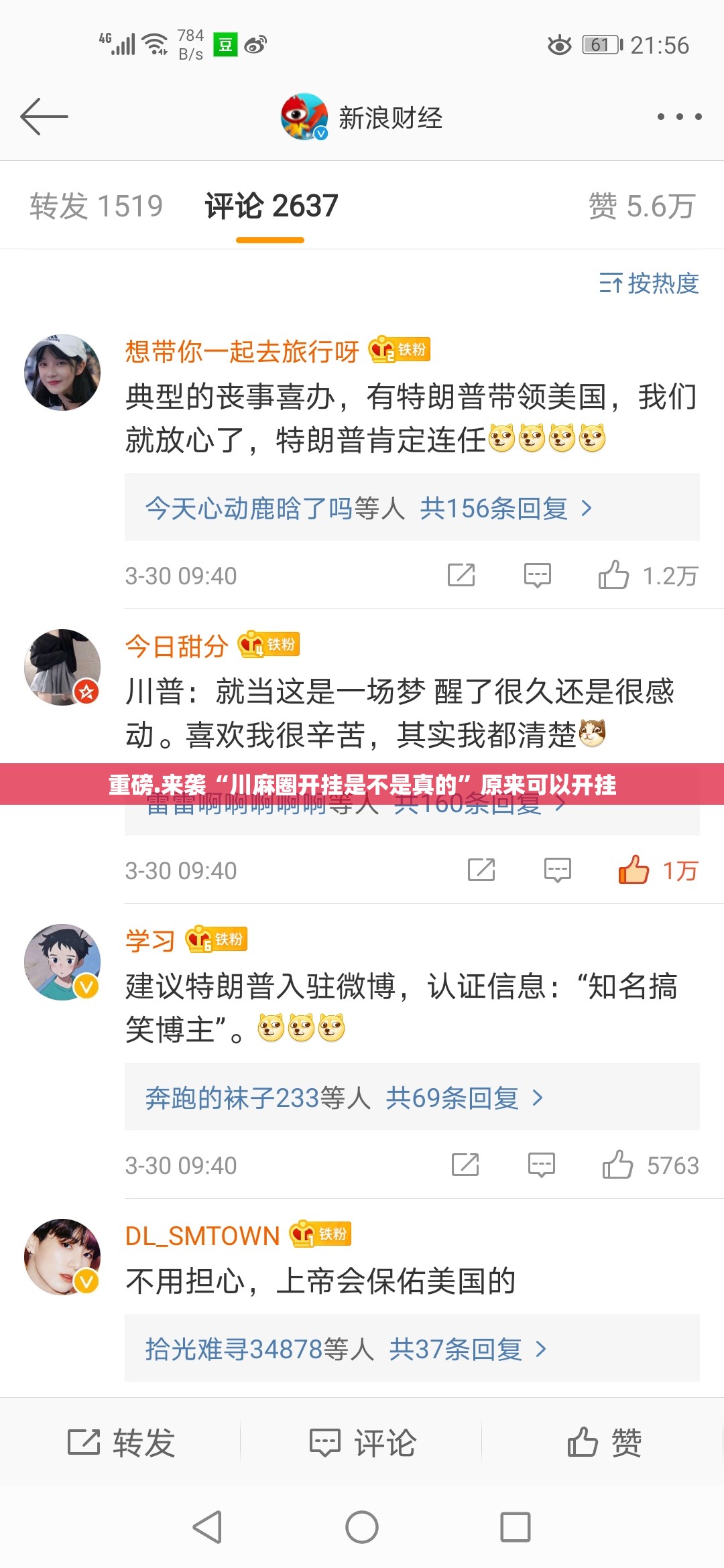724x1568 pixels.
Task: Repost 今日甜分's comment using the share icon
Action: 481,870
